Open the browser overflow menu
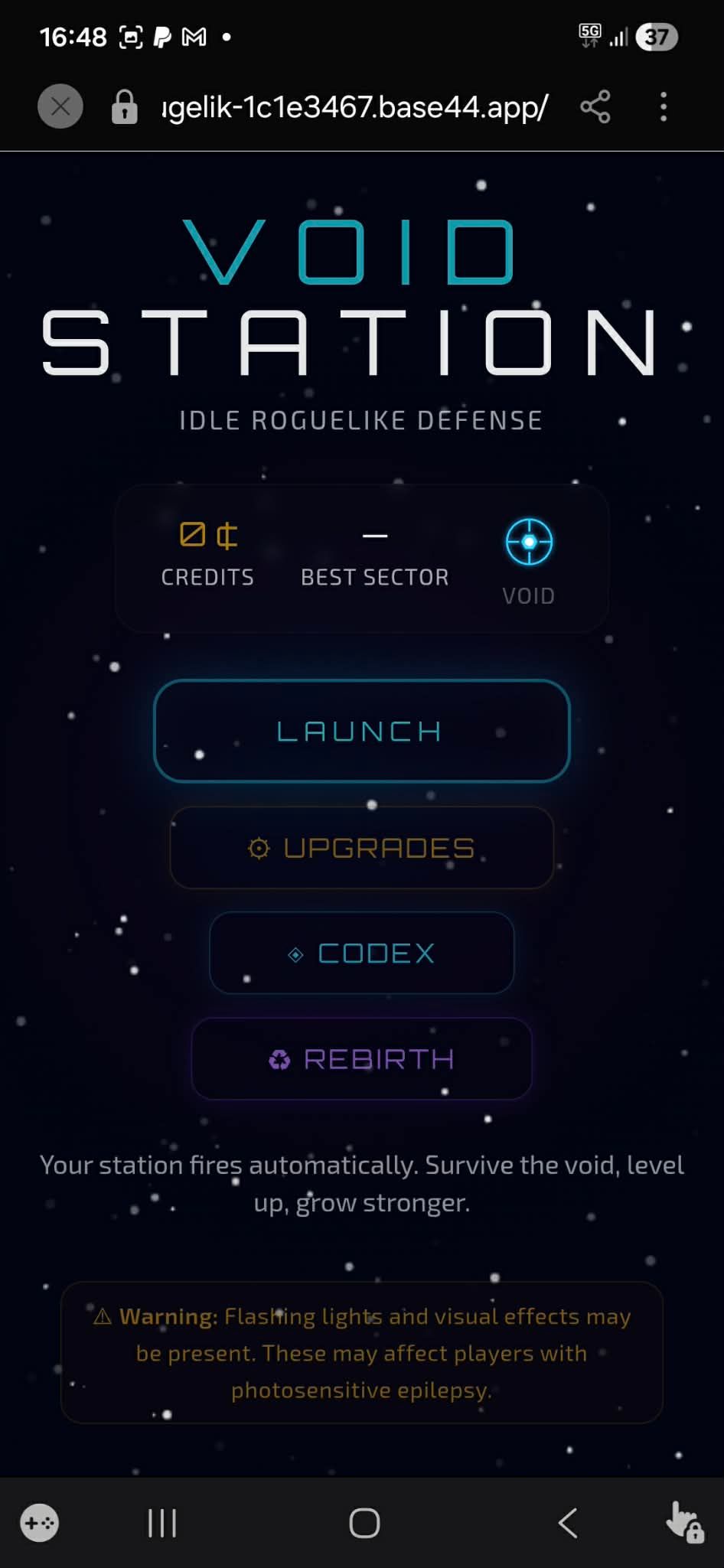The image size is (724, 1568). tap(664, 106)
